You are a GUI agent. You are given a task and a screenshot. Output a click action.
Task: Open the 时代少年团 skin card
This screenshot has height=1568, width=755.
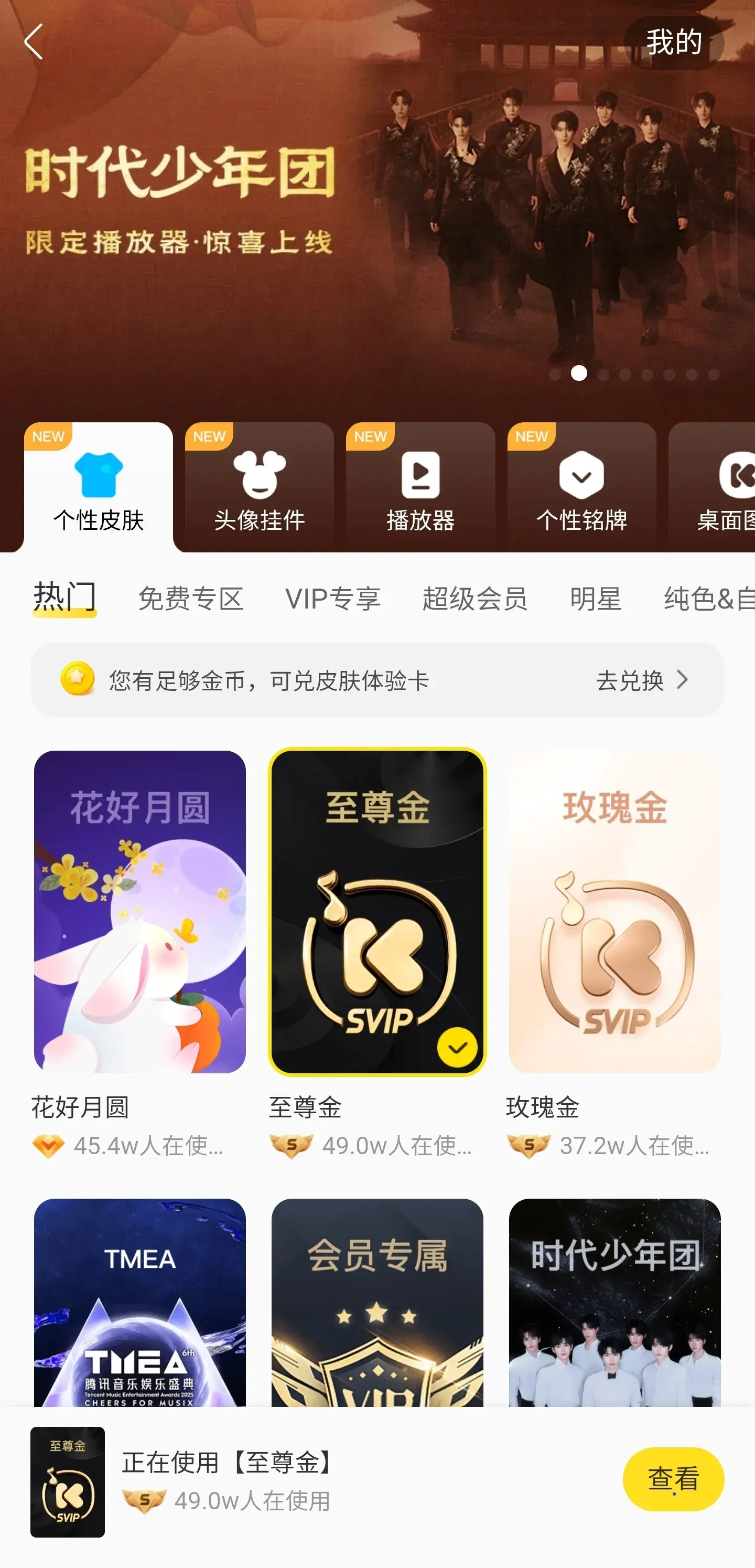pyautogui.click(x=614, y=1303)
